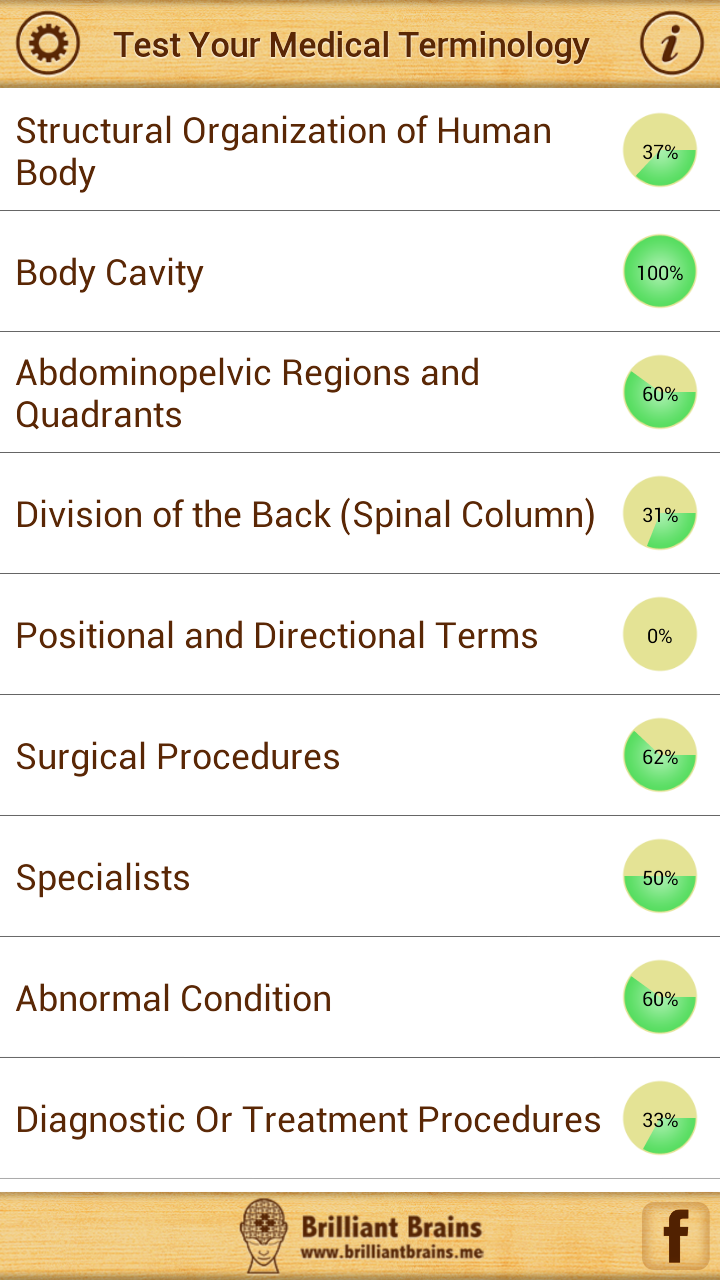This screenshot has height=1280, width=720.
Task: Tap the 37% progress circle for Structural Organization
Action: click(x=660, y=149)
